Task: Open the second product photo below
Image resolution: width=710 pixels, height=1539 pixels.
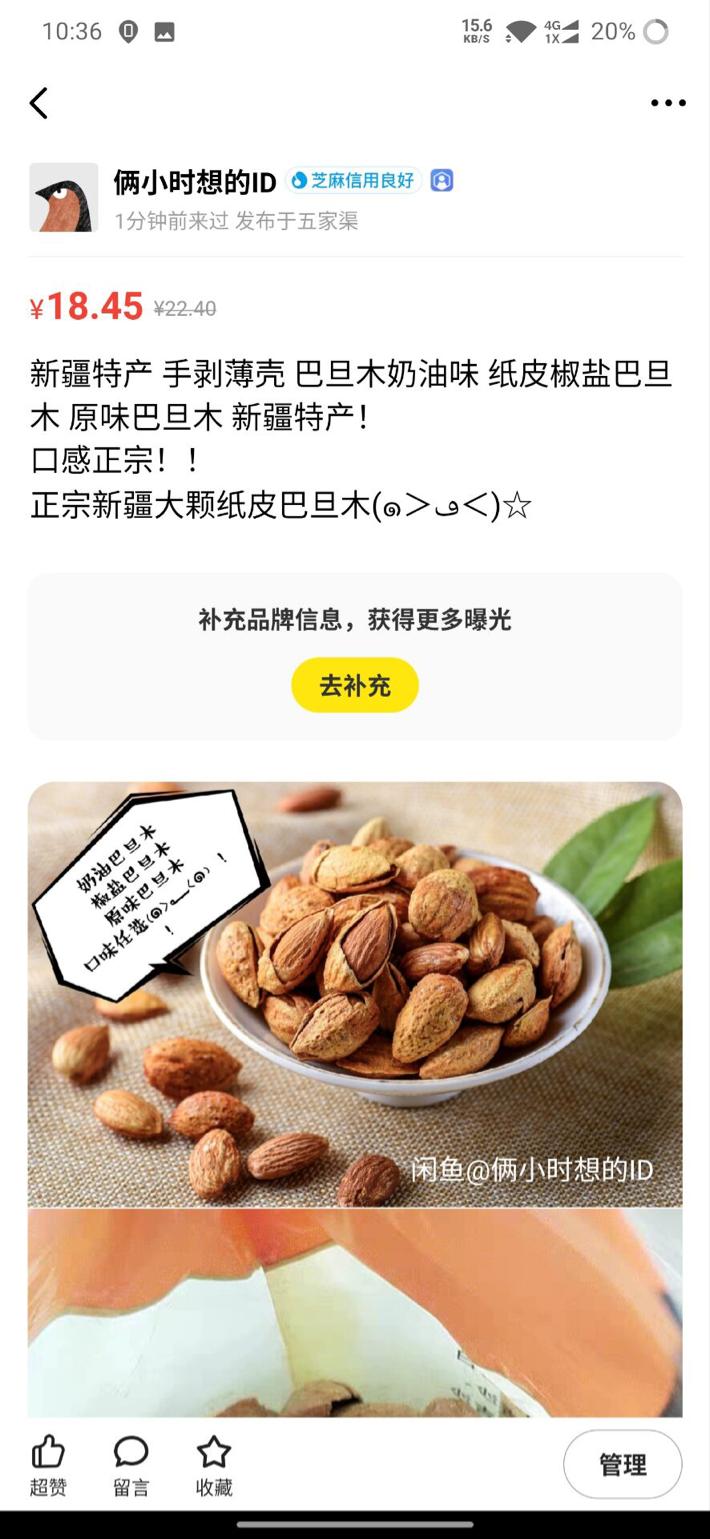Action: tap(355, 1311)
